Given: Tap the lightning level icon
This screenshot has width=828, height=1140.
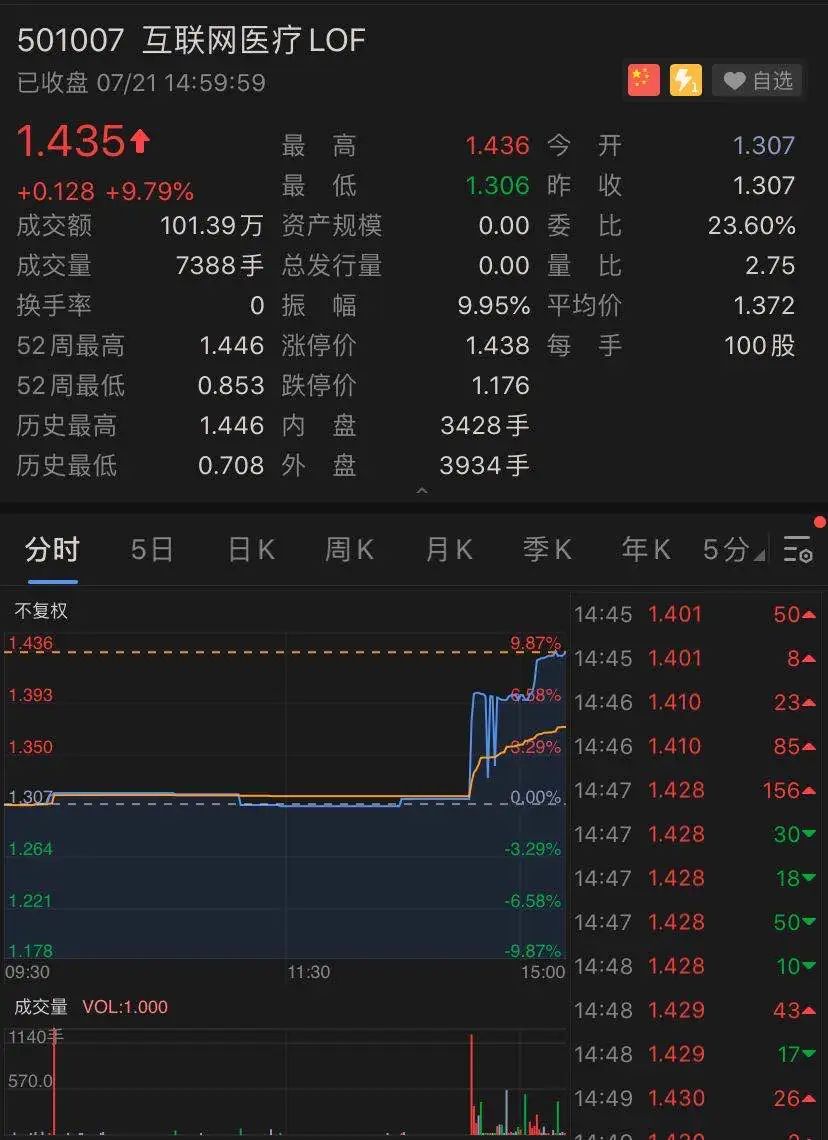Looking at the screenshot, I should (x=686, y=80).
